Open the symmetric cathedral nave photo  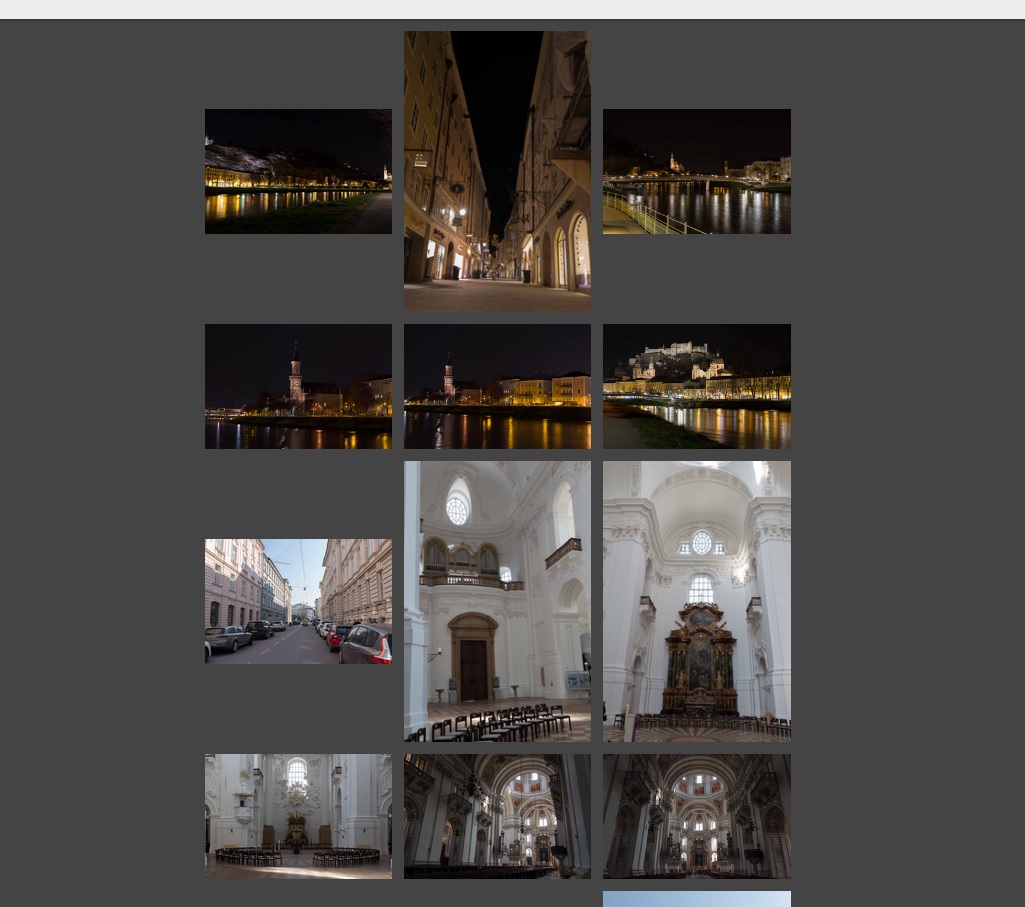tap(696, 816)
